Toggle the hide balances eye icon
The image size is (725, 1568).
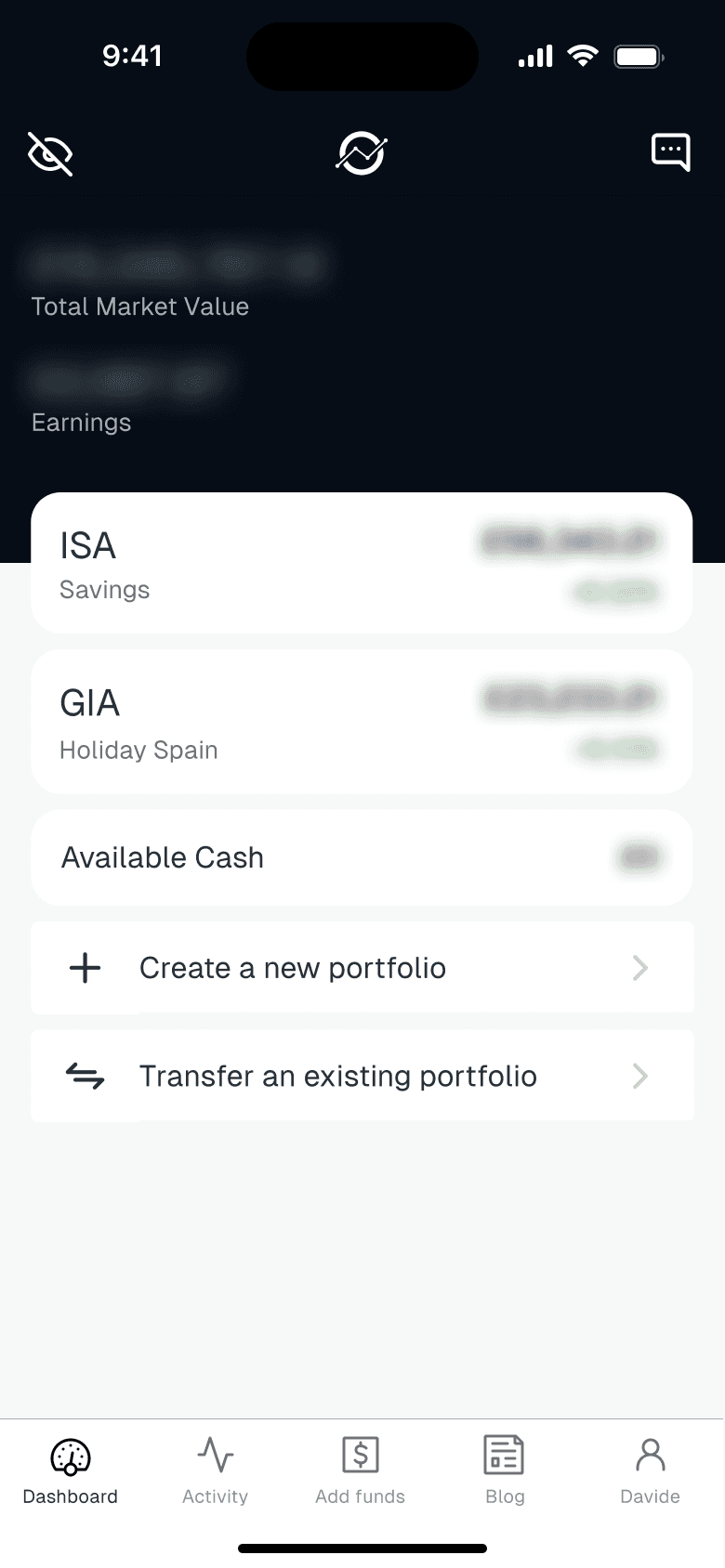(50, 153)
